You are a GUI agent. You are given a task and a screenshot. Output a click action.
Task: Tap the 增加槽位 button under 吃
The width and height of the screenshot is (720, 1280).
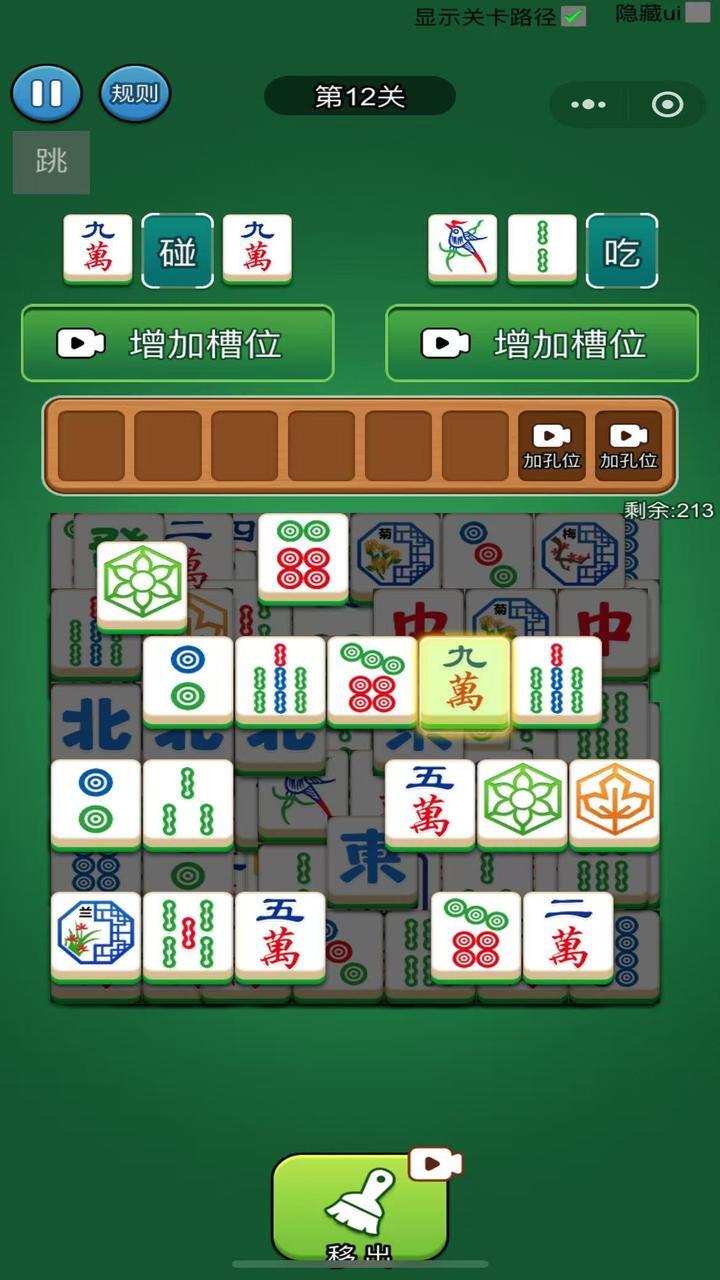coord(541,343)
